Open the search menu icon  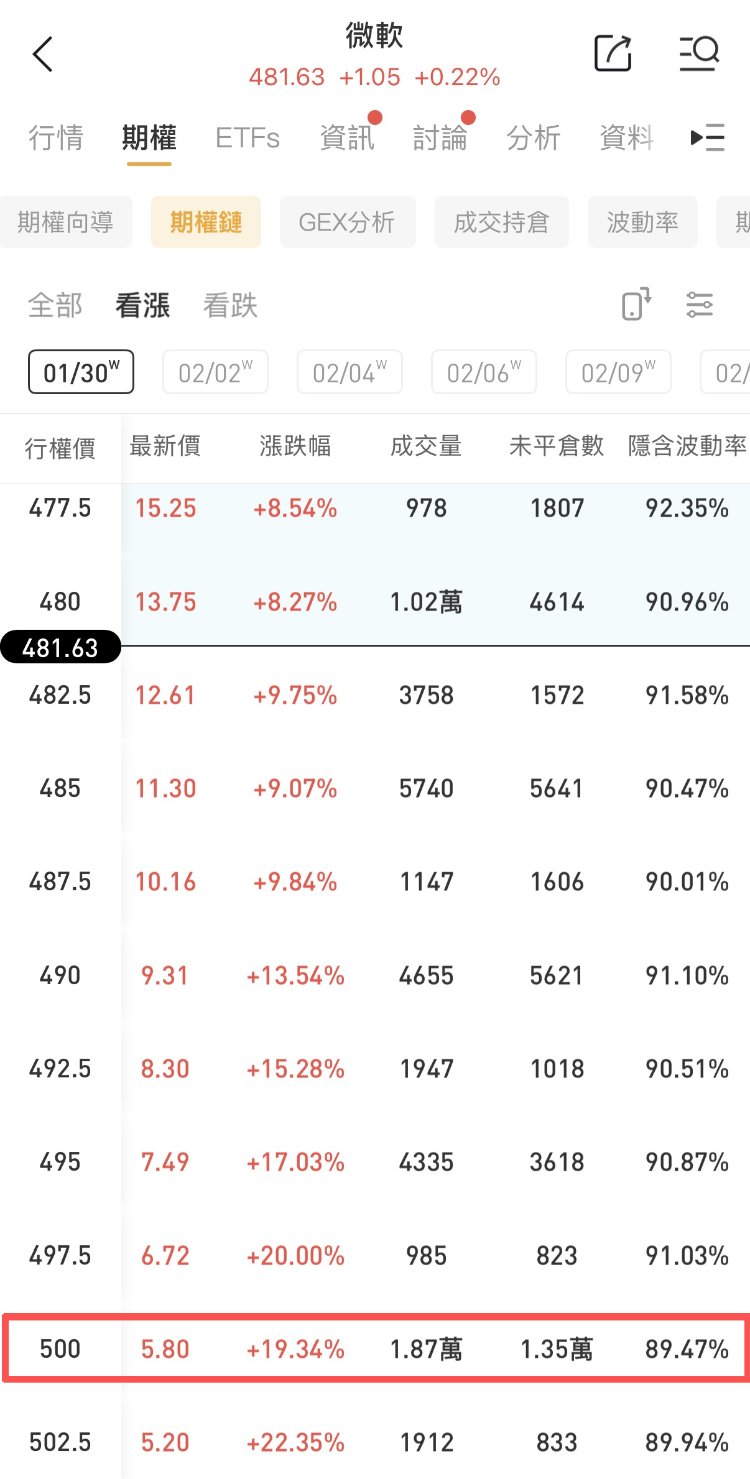pos(699,53)
